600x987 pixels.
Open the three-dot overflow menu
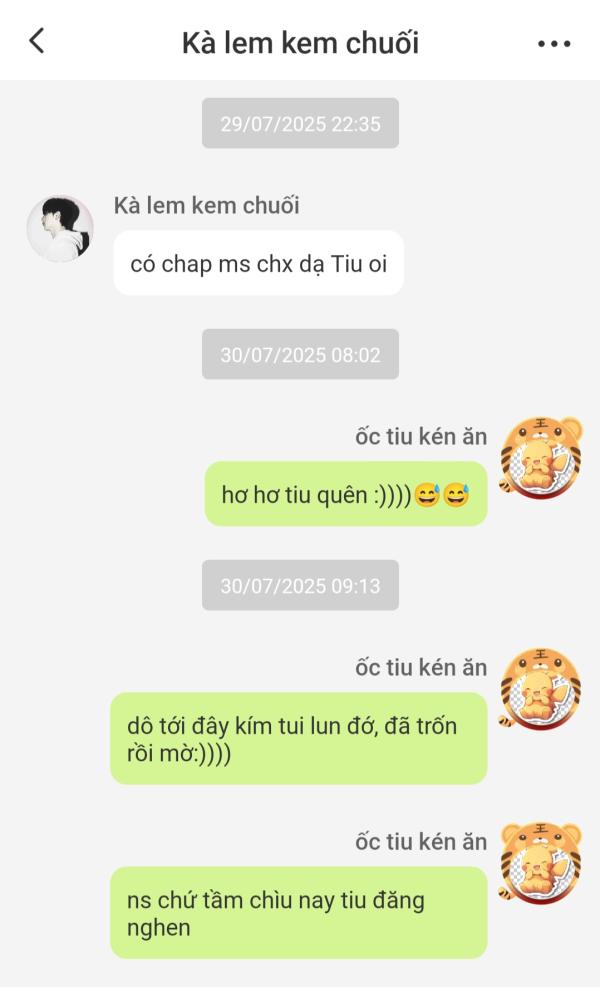pos(554,43)
